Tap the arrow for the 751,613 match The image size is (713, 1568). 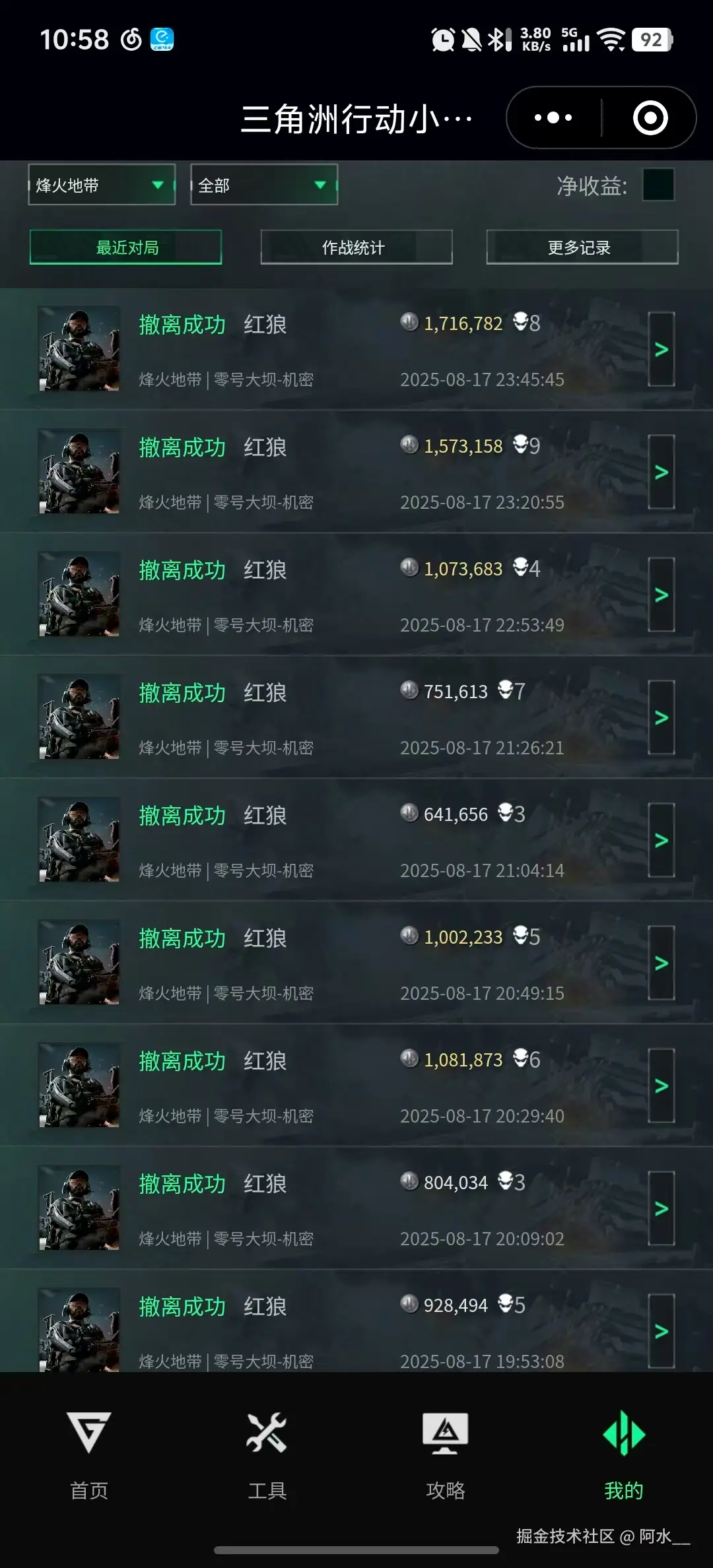[661, 717]
